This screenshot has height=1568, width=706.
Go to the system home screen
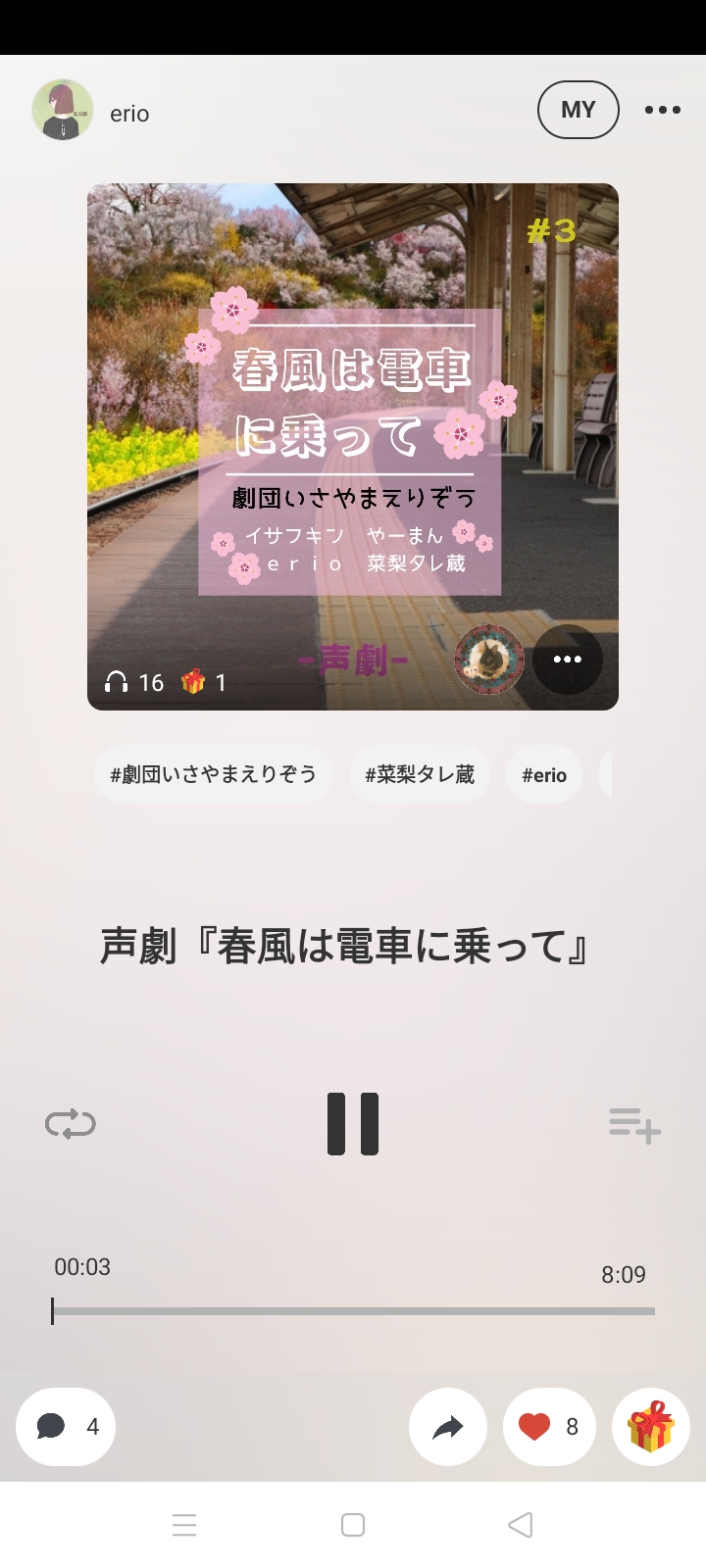point(353,1525)
